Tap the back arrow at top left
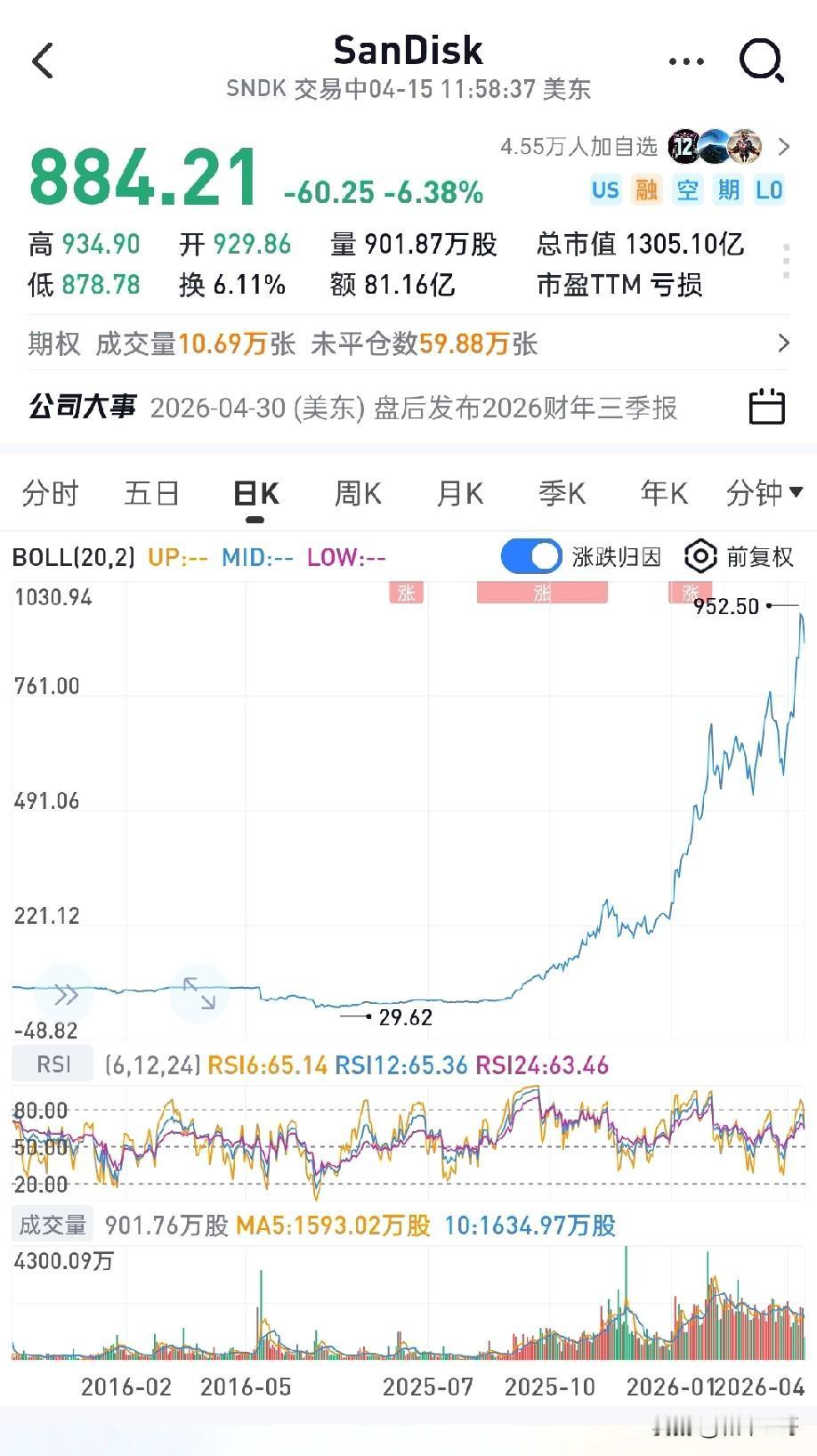 [43, 61]
